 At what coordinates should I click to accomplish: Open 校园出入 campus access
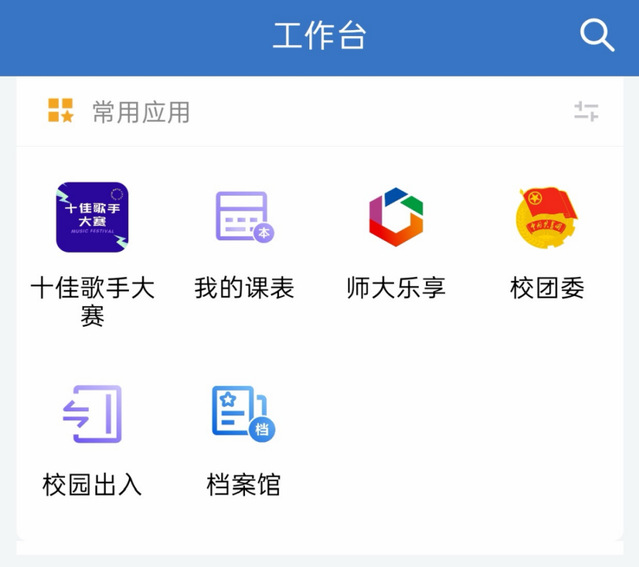92,414
